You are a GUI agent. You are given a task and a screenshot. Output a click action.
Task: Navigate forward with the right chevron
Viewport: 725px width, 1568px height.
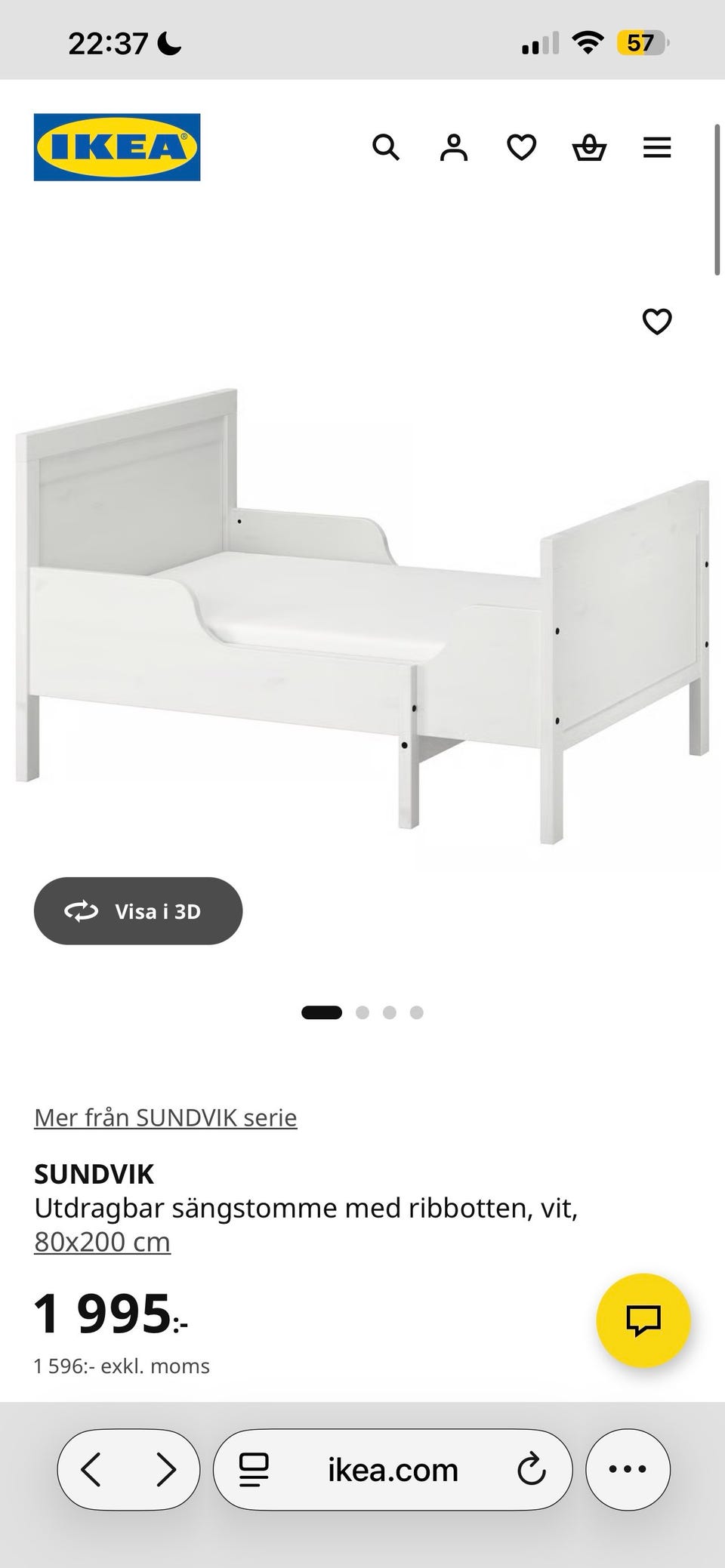click(167, 1469)
